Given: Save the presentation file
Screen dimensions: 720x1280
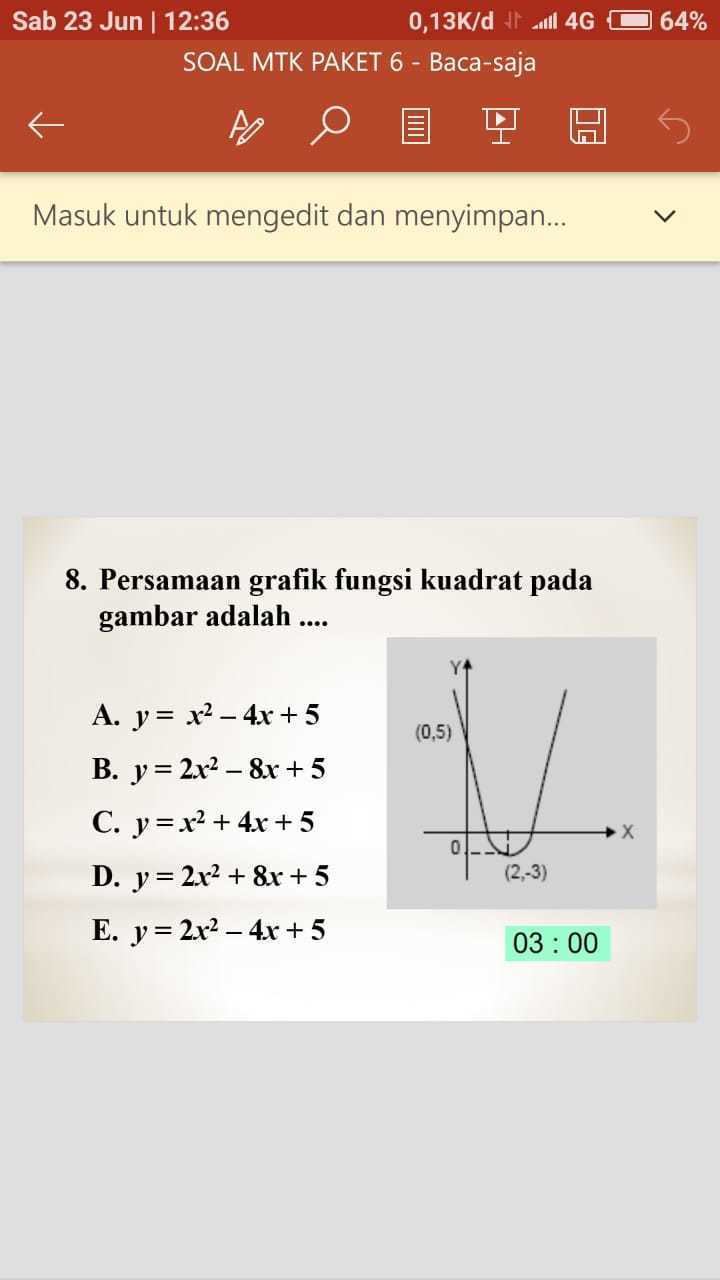Looking at the screenshot, I should pos(588,126).
